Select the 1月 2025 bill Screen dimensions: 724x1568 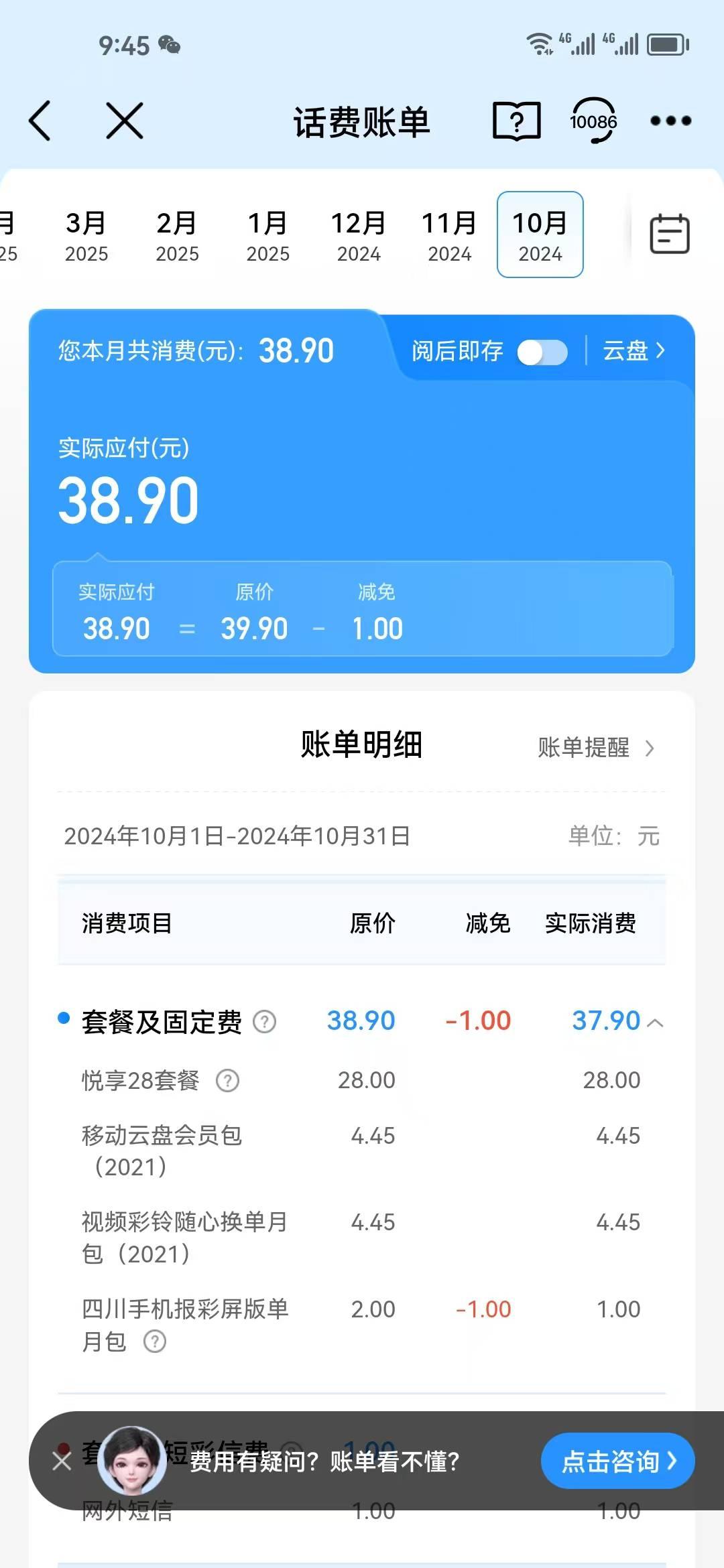point(268,235)
